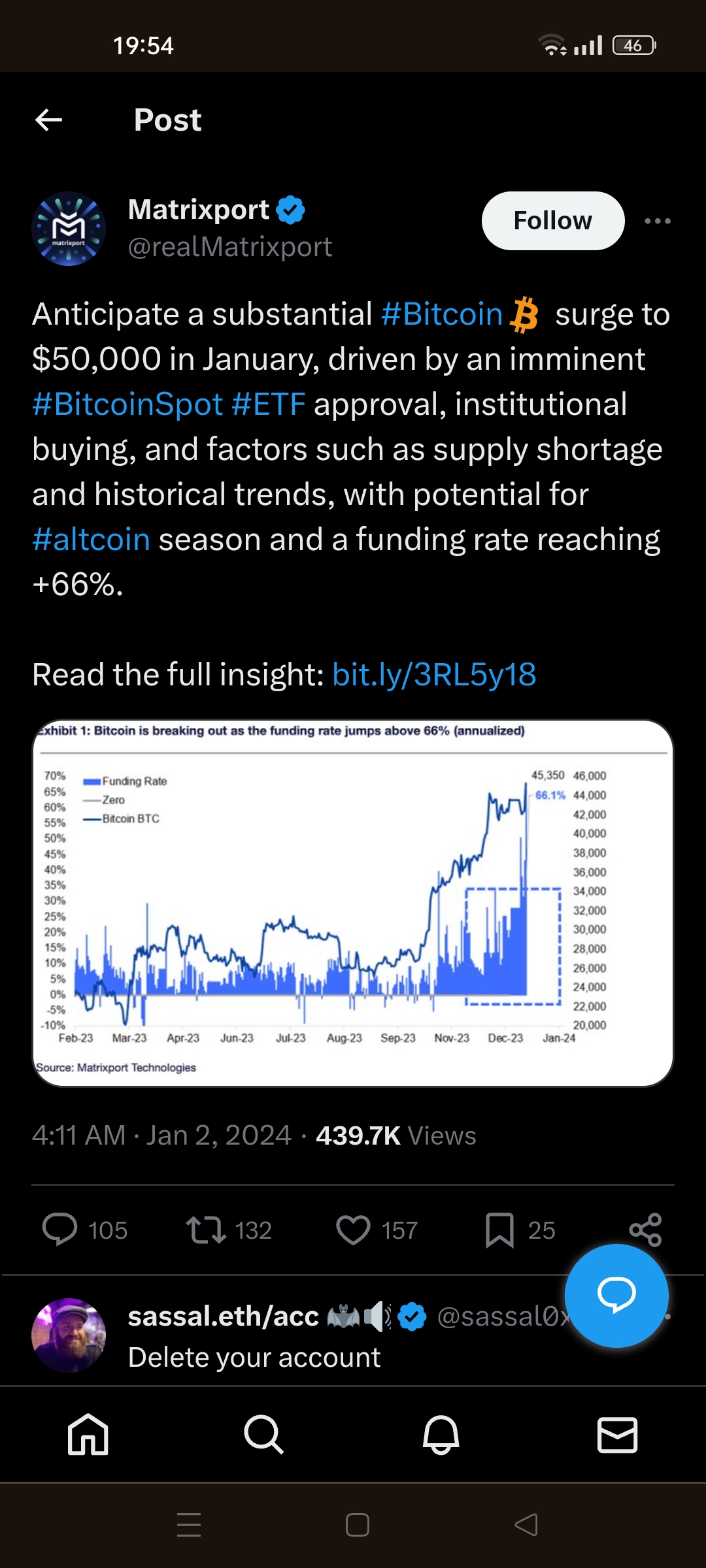Switch to the Home tab
The width and height of the screenshot is (706, 1568).
(88, 1435)
